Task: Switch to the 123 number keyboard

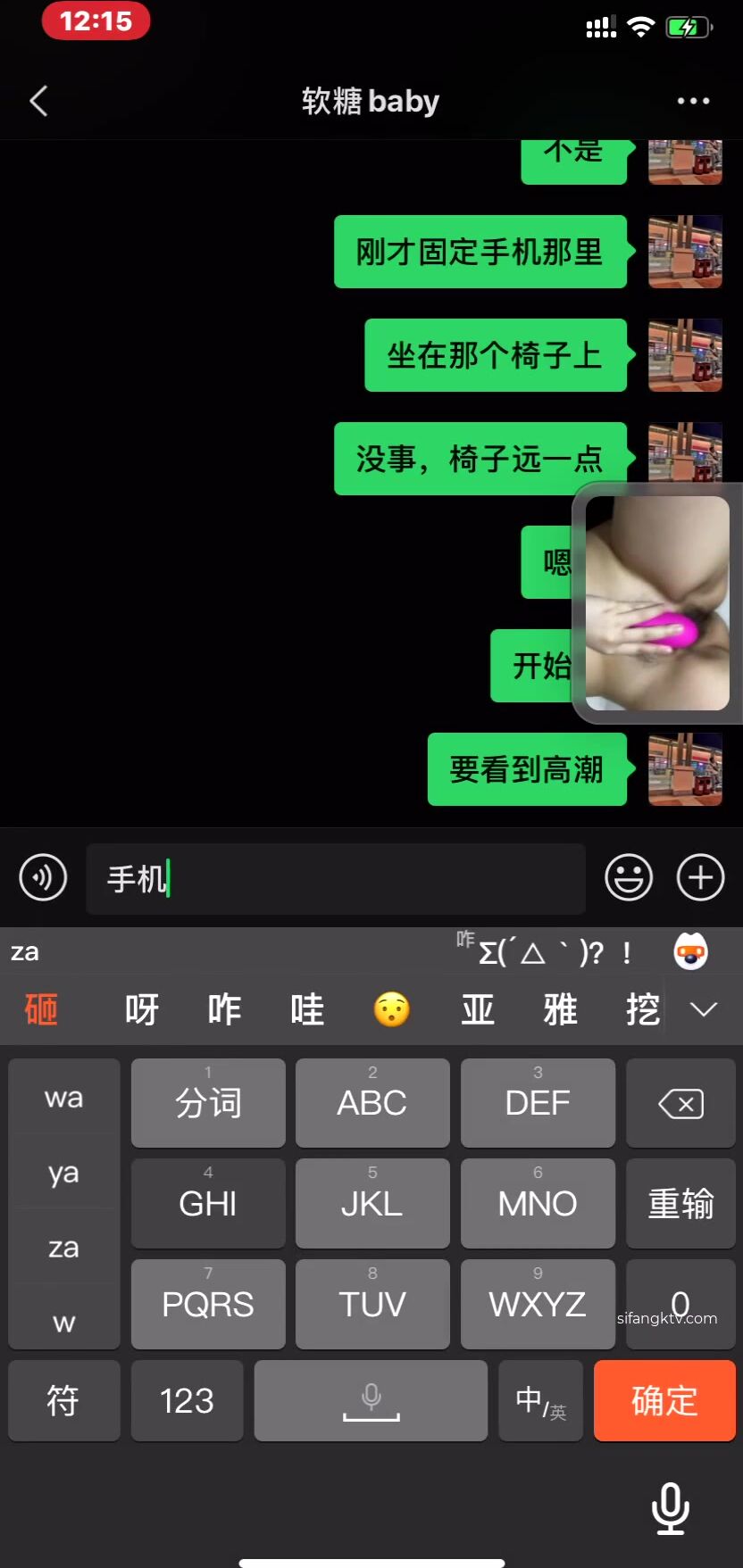Action: click(x=187, y=1400)
